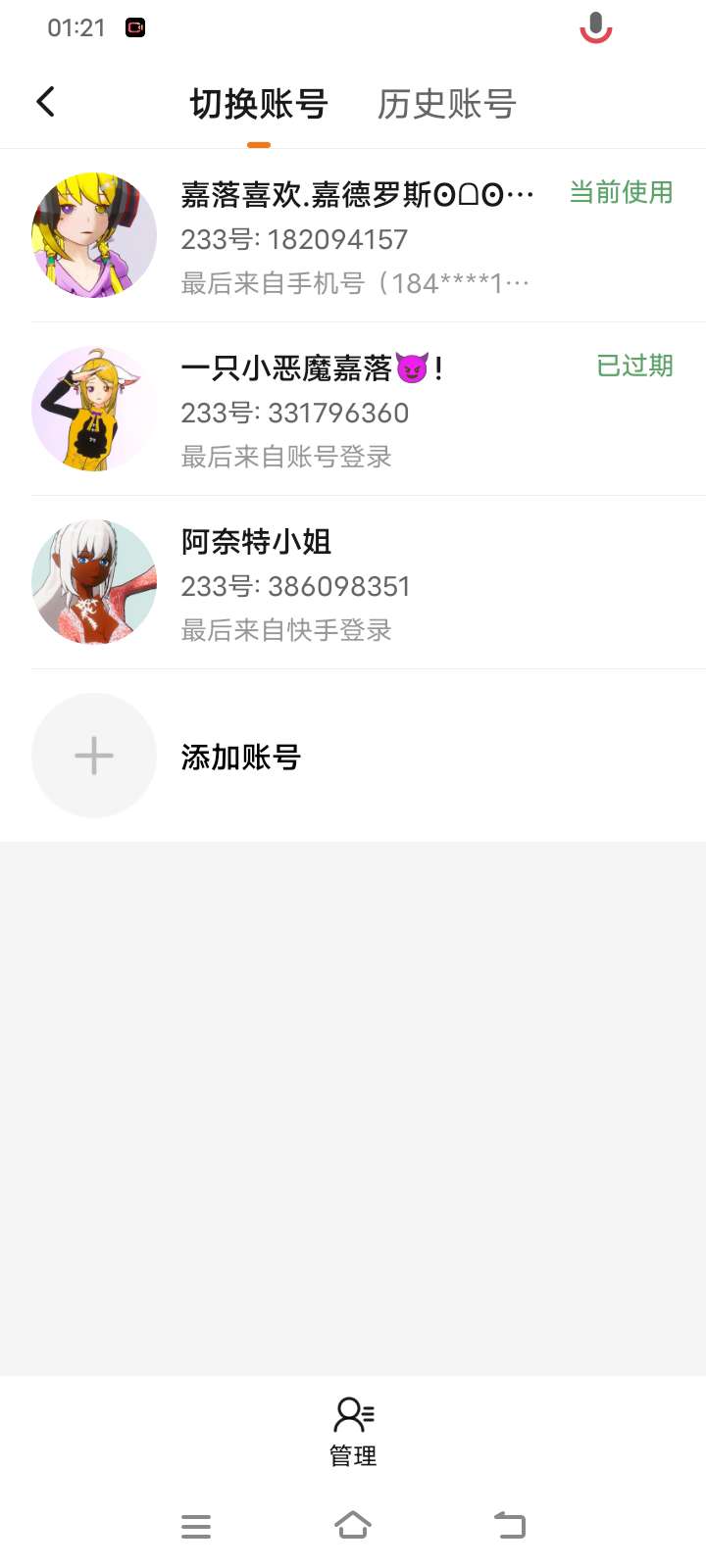Open the 管理 account management button
706x1568 pixels.
tap(353, 1431)
